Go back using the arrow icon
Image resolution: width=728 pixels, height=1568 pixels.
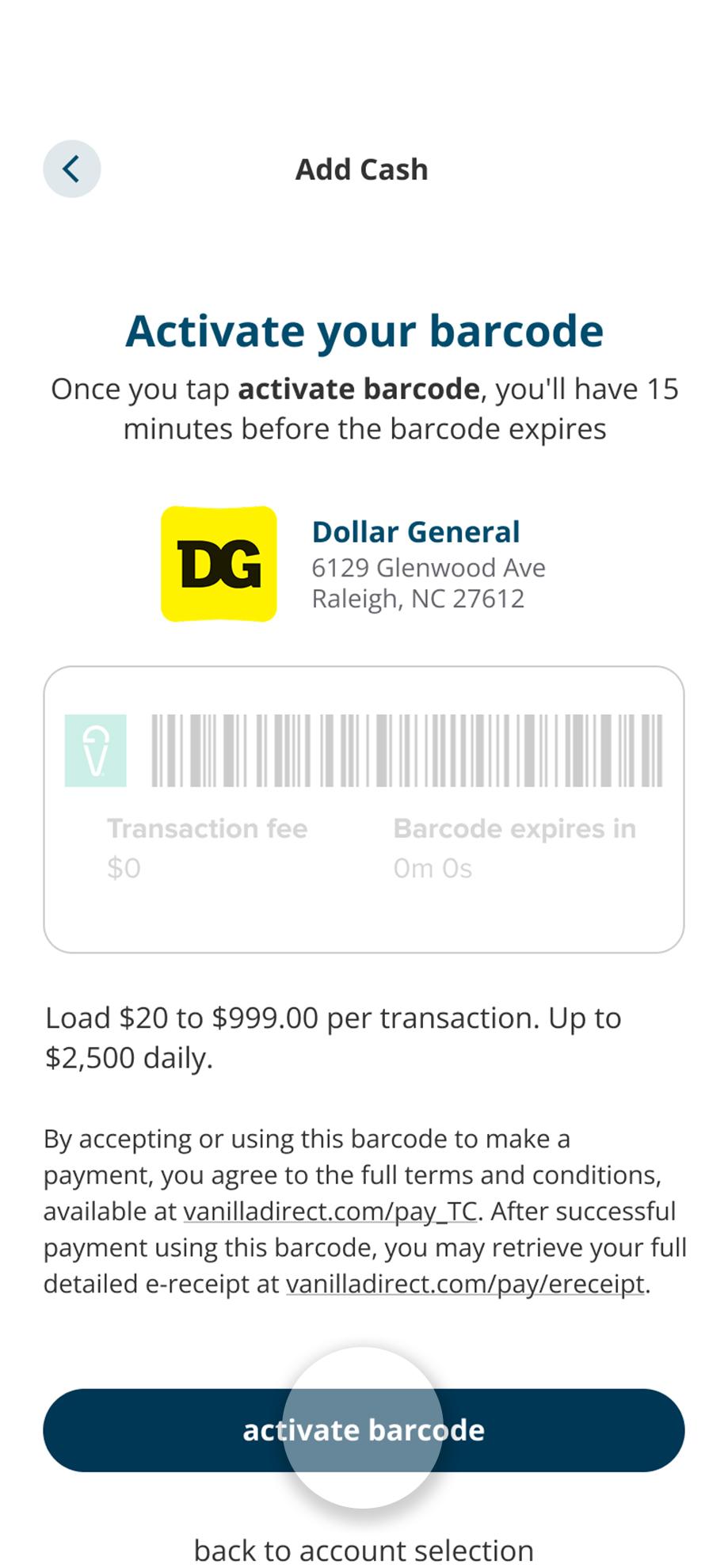(x=71, y=169)
